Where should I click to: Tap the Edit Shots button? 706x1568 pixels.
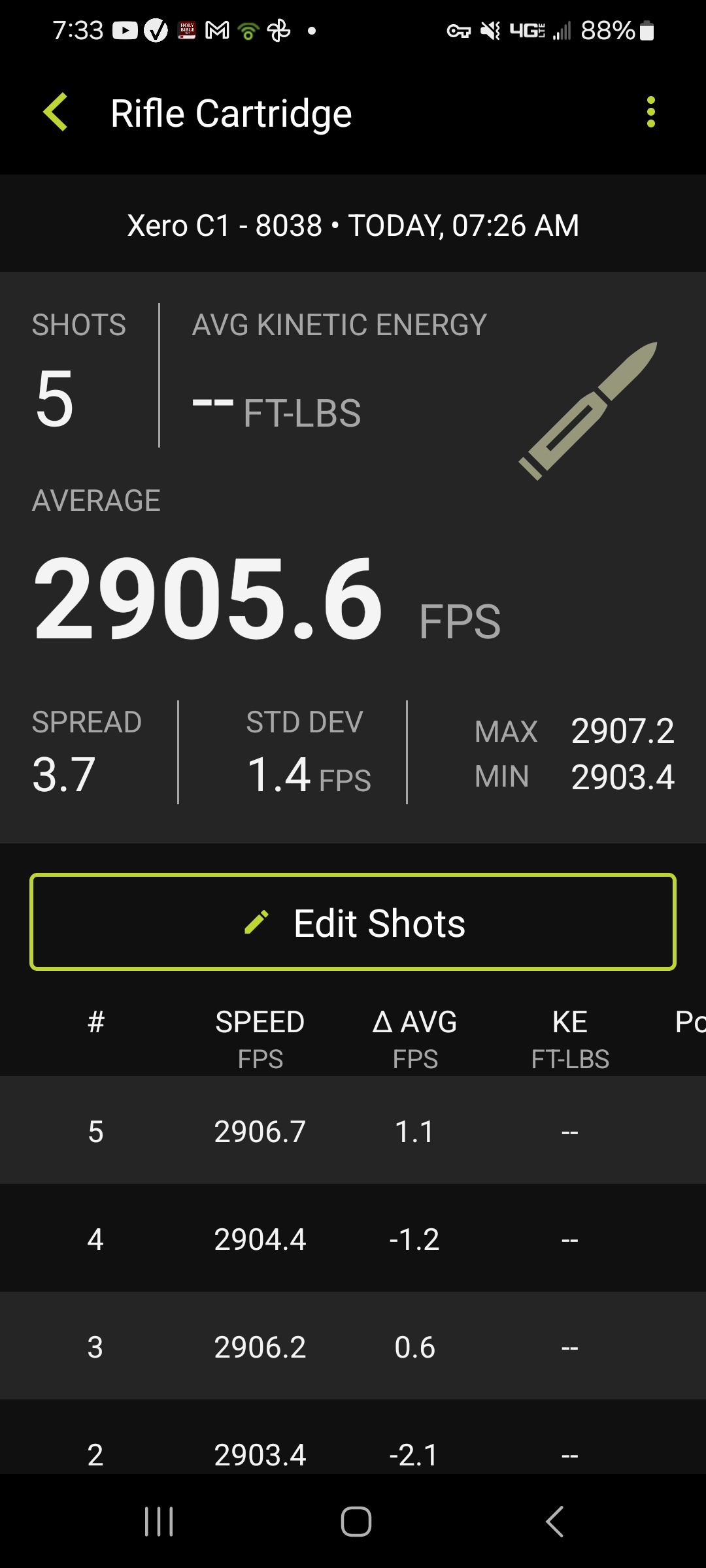point(353,922)
